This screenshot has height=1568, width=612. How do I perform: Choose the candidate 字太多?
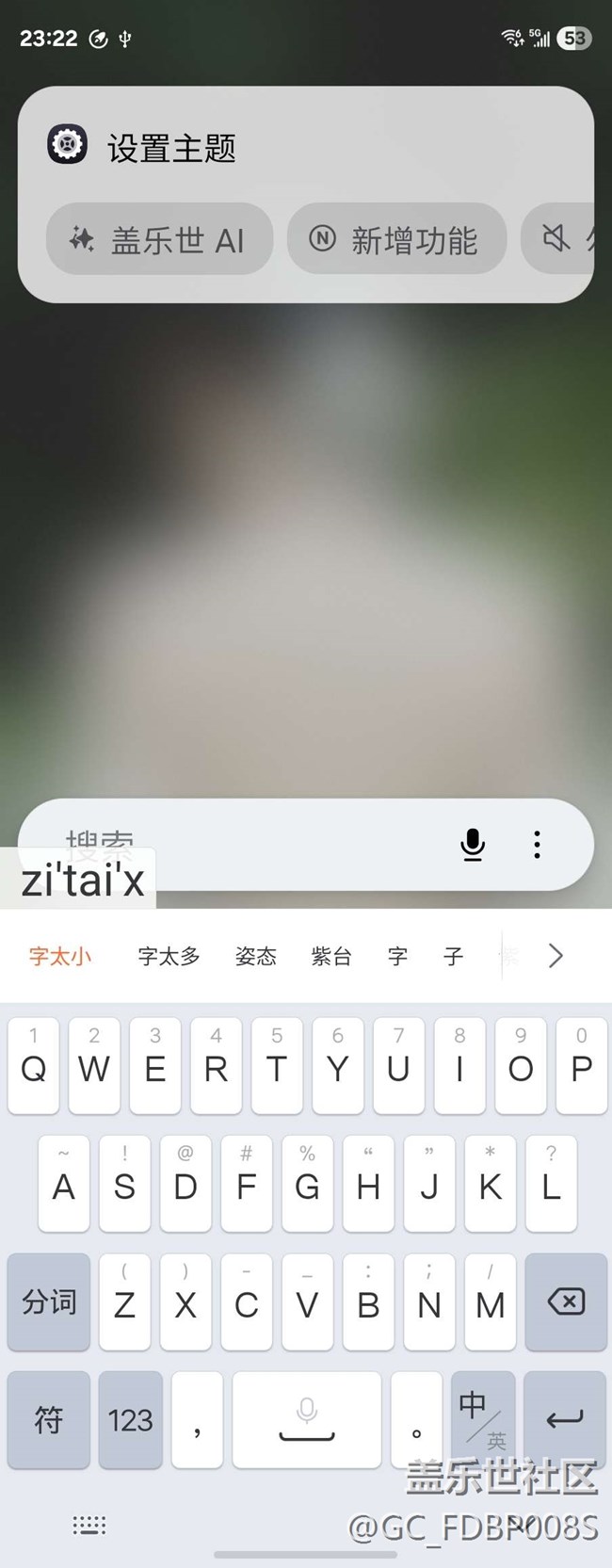(169, 957)
